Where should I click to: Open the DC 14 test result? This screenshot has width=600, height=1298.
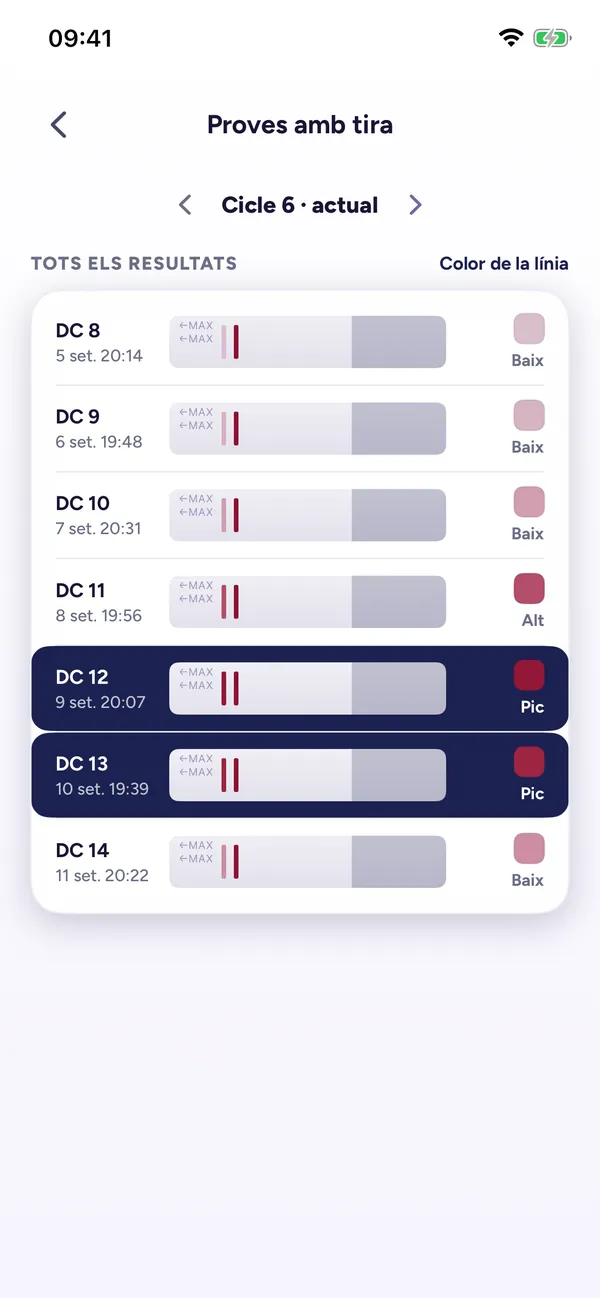(x=300, y=862)
